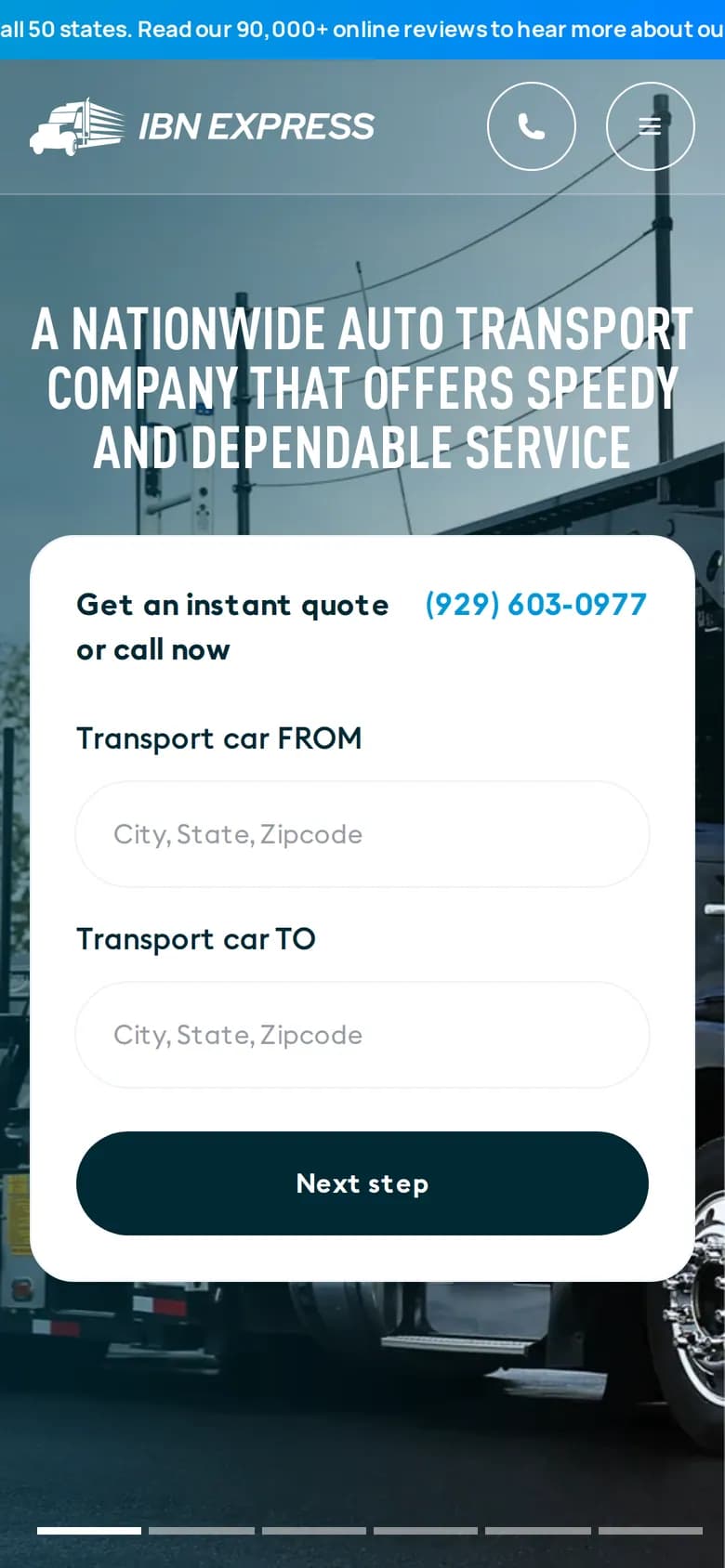Screen dimensions: 725x1568
Task: Call the (929) 603-0977 phone link
Action: pos(535,605)
